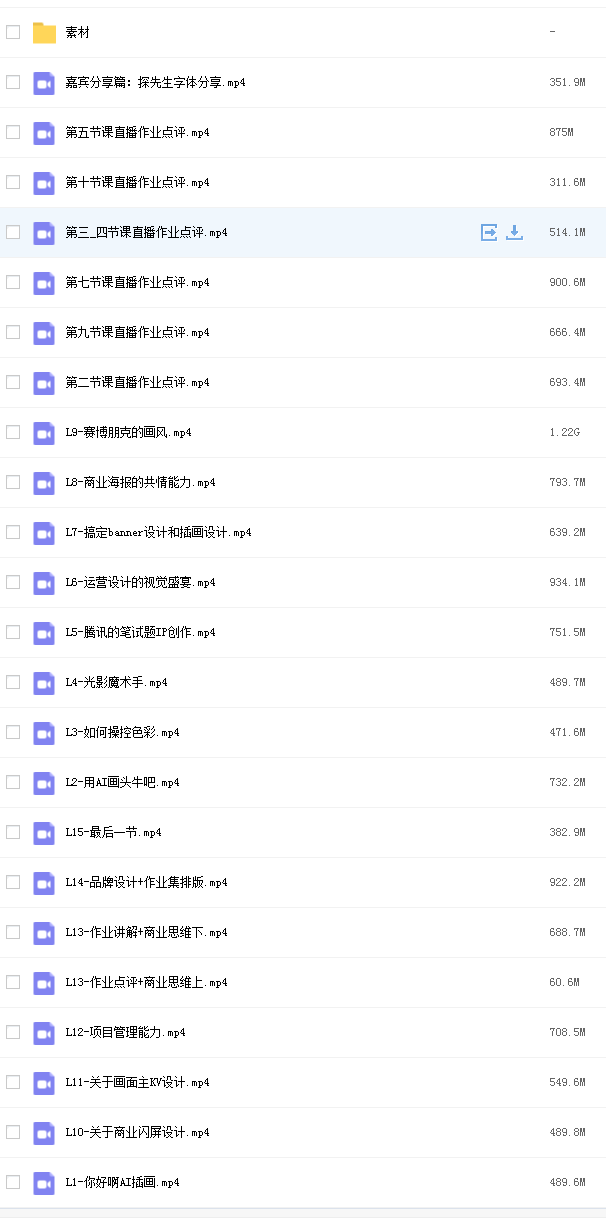The image size is (606, 1220).
Task: Tick checkbox beside 第五节课直播作业点评.mp4
Action: (13, 132)
